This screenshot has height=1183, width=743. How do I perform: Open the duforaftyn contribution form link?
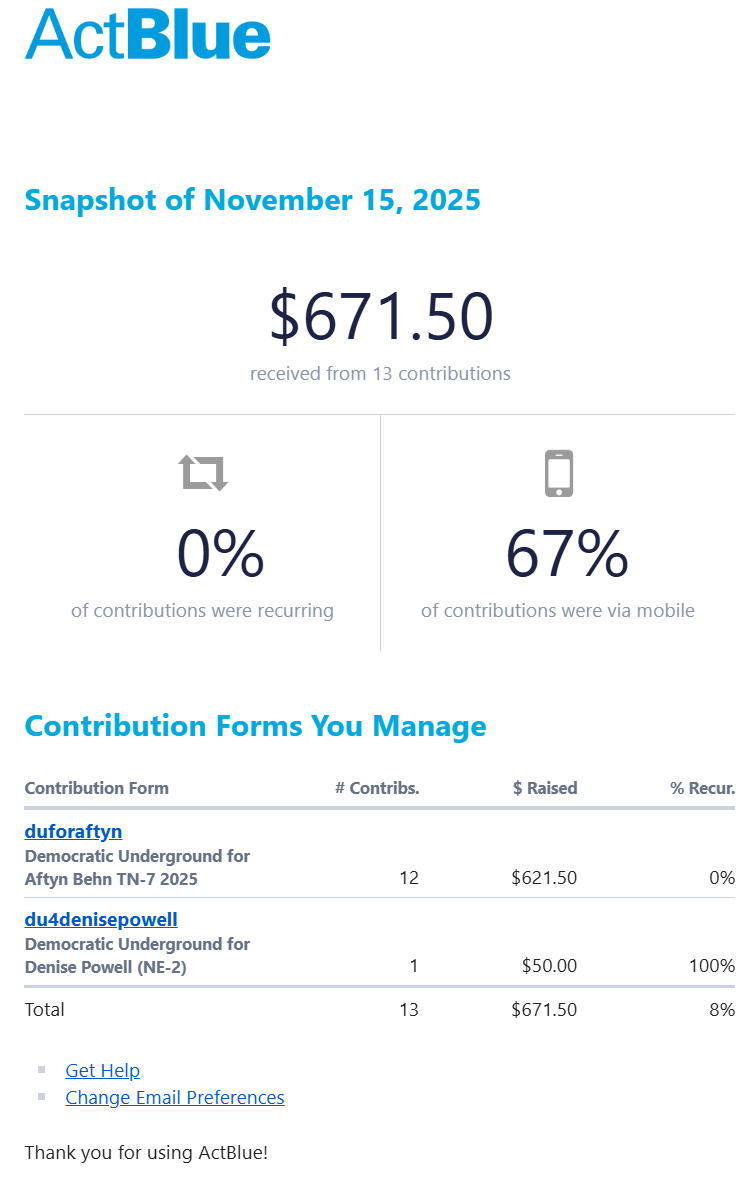pos(73,831)
